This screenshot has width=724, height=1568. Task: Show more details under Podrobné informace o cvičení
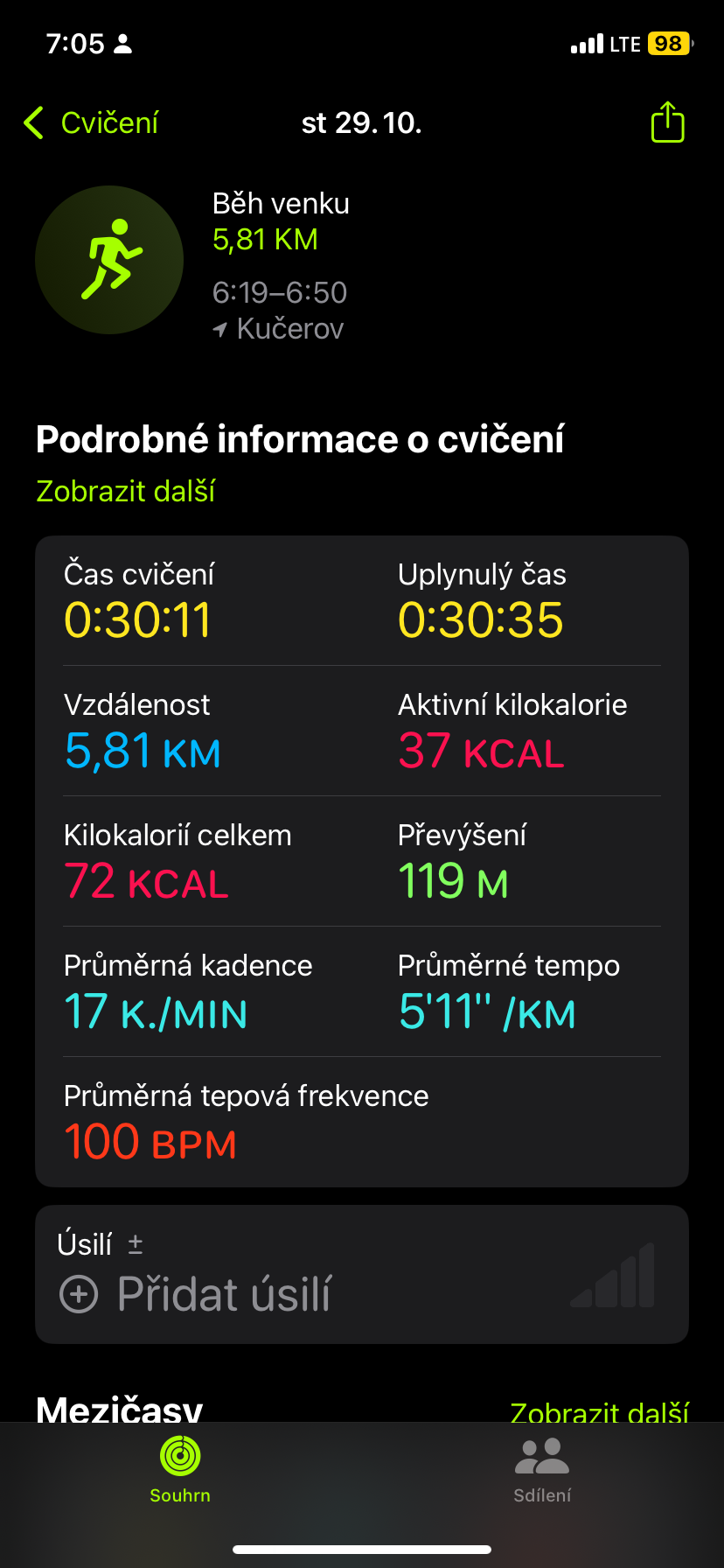[x=126, y=492]
